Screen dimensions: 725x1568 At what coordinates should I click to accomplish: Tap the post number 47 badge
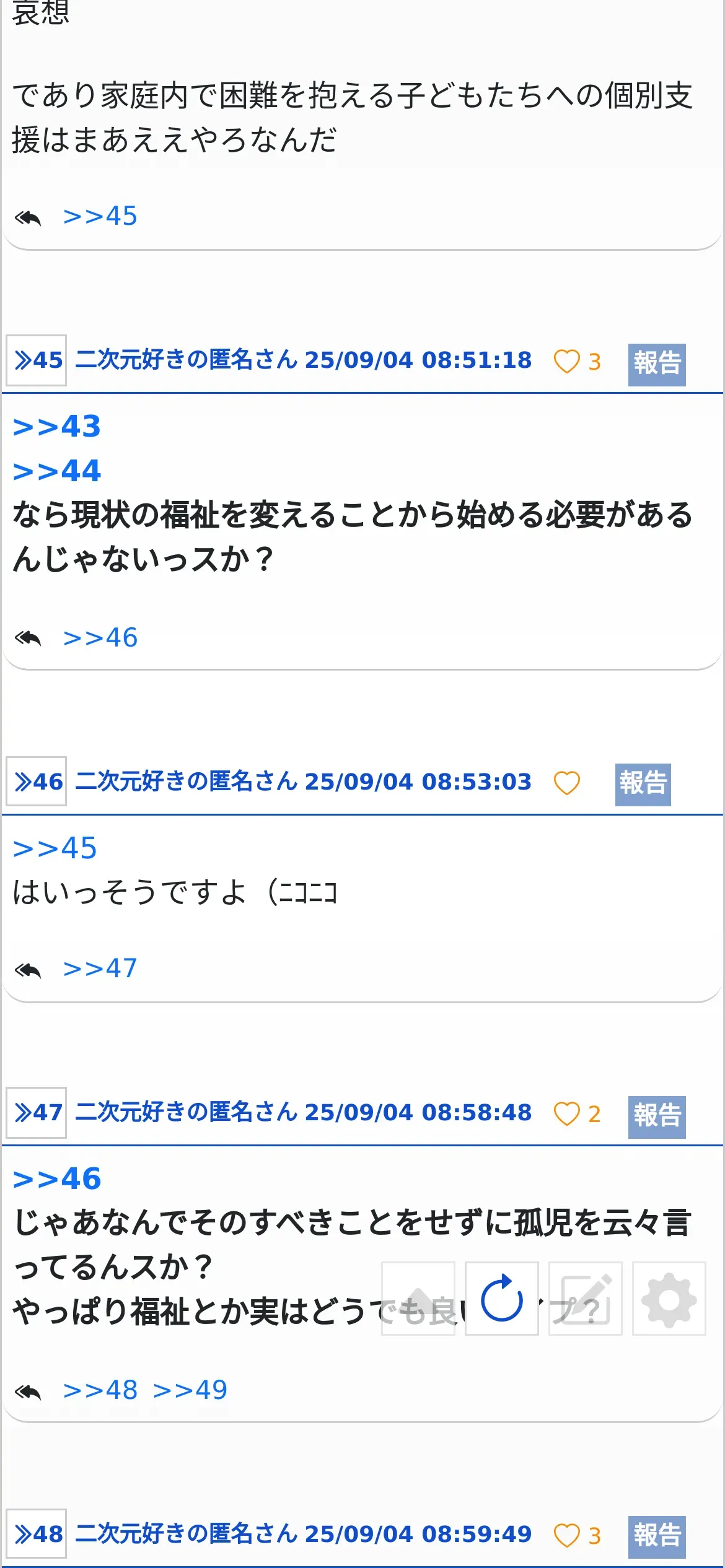coord(36,1113)
